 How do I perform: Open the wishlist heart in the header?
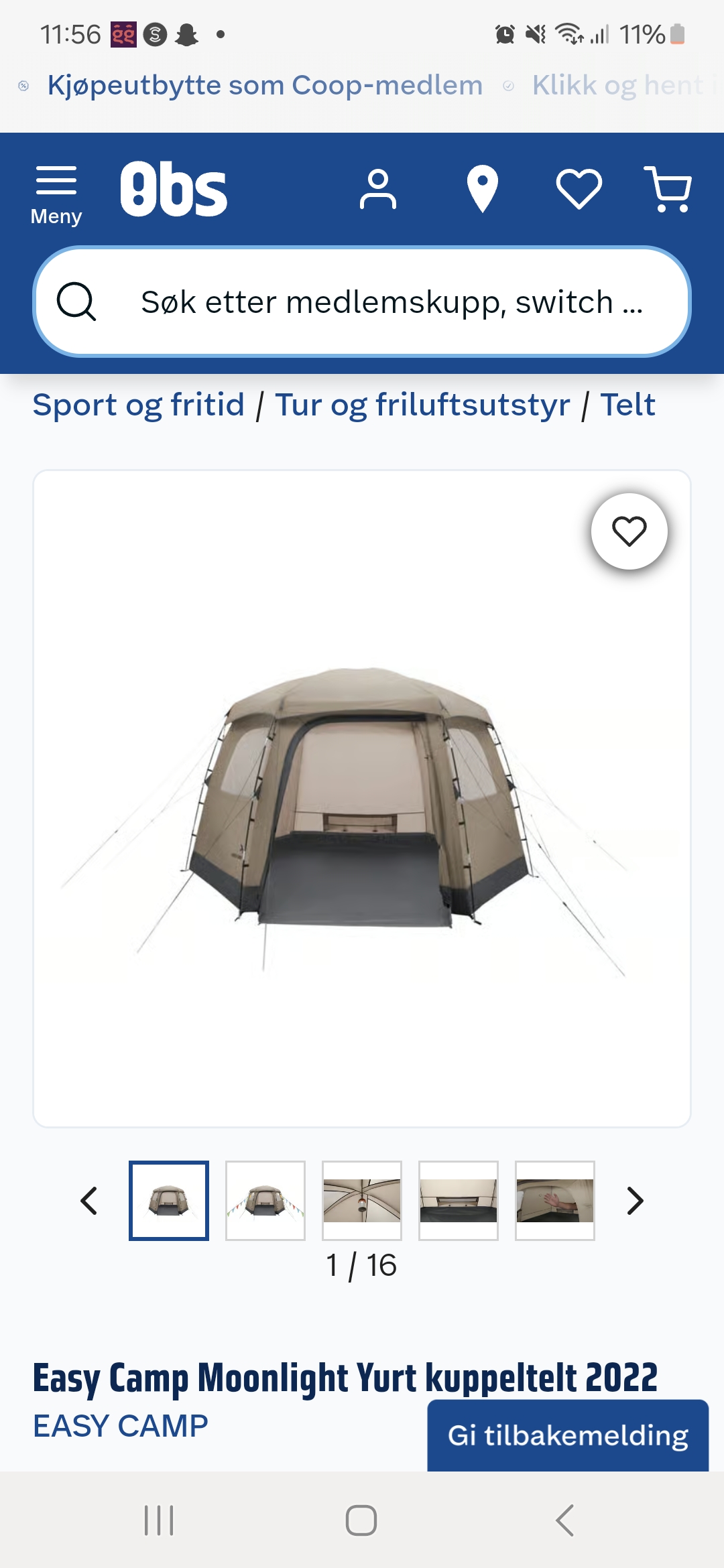(579, 190)
